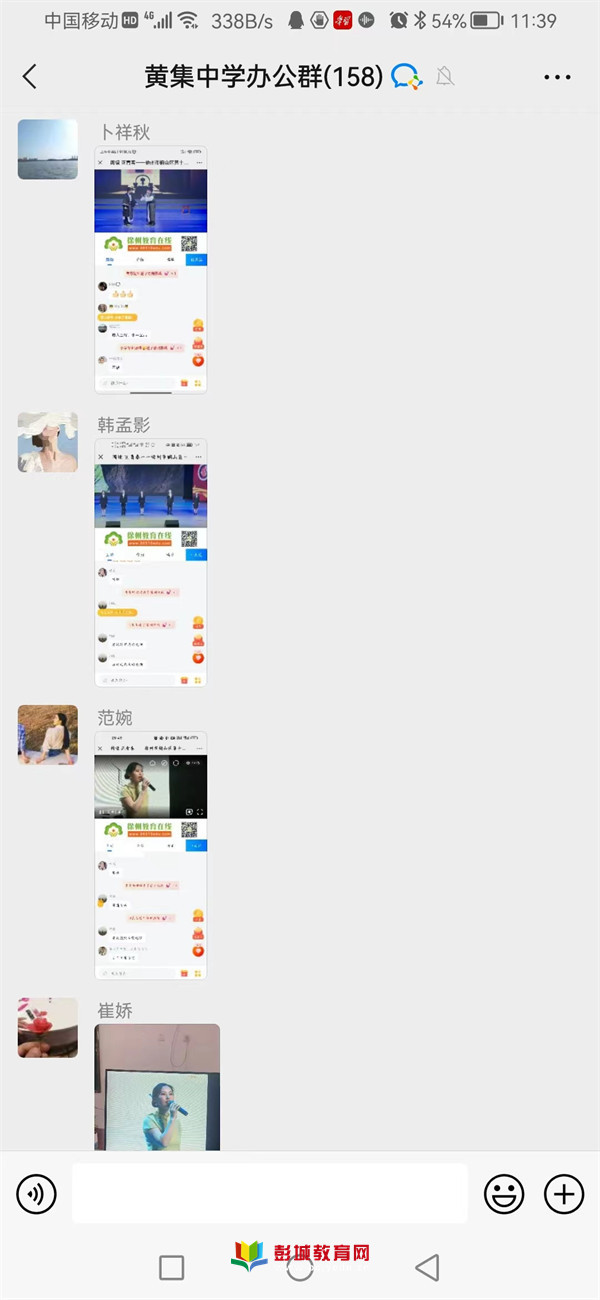The width and height of the screenshot is (600, 1300).
Task: Open the screenshot image sent by 范婉
Action: [x=151, y=855]
